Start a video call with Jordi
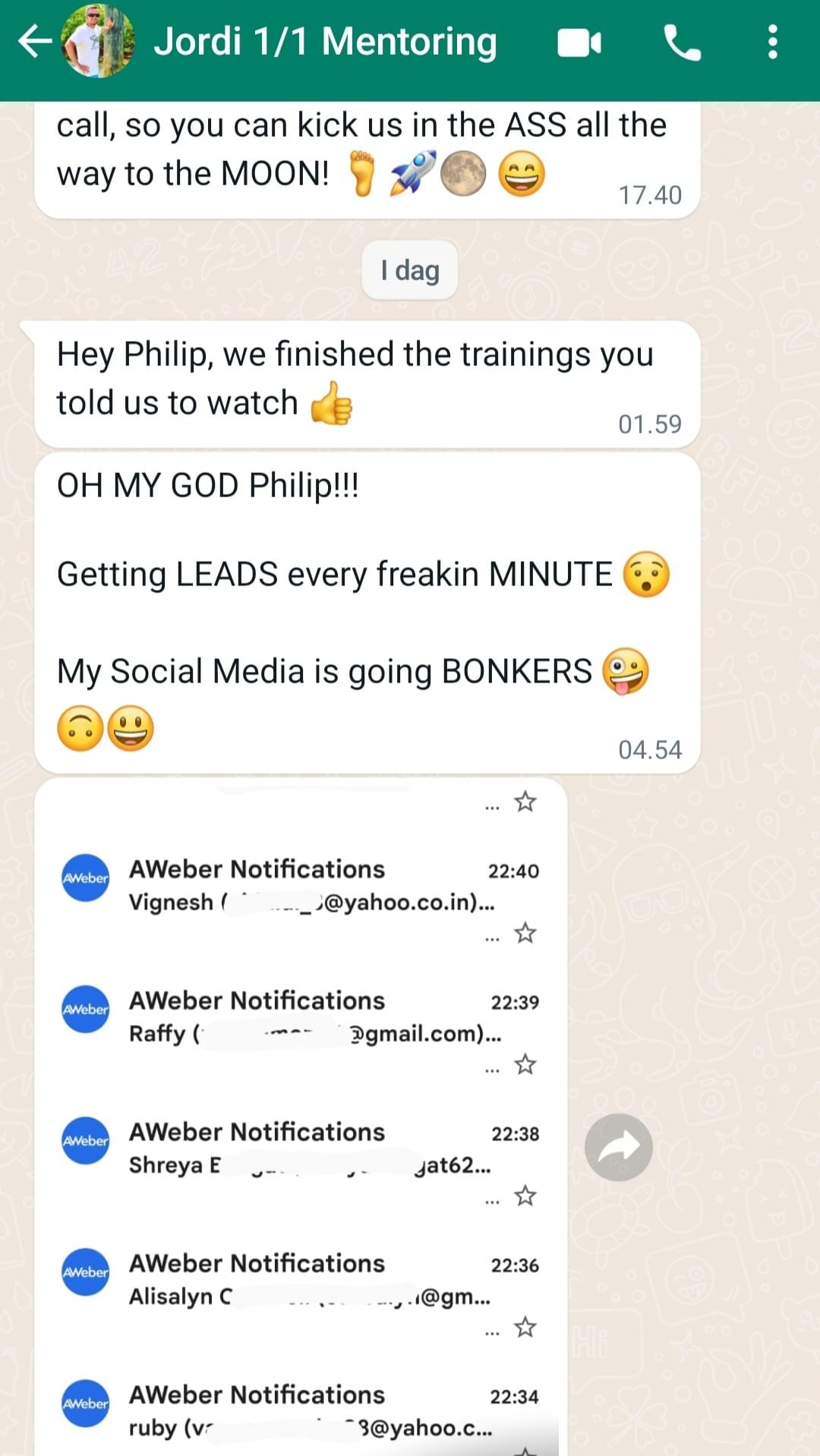Image resolution: width=820 pixels, height=1456 pixels. 579,43
